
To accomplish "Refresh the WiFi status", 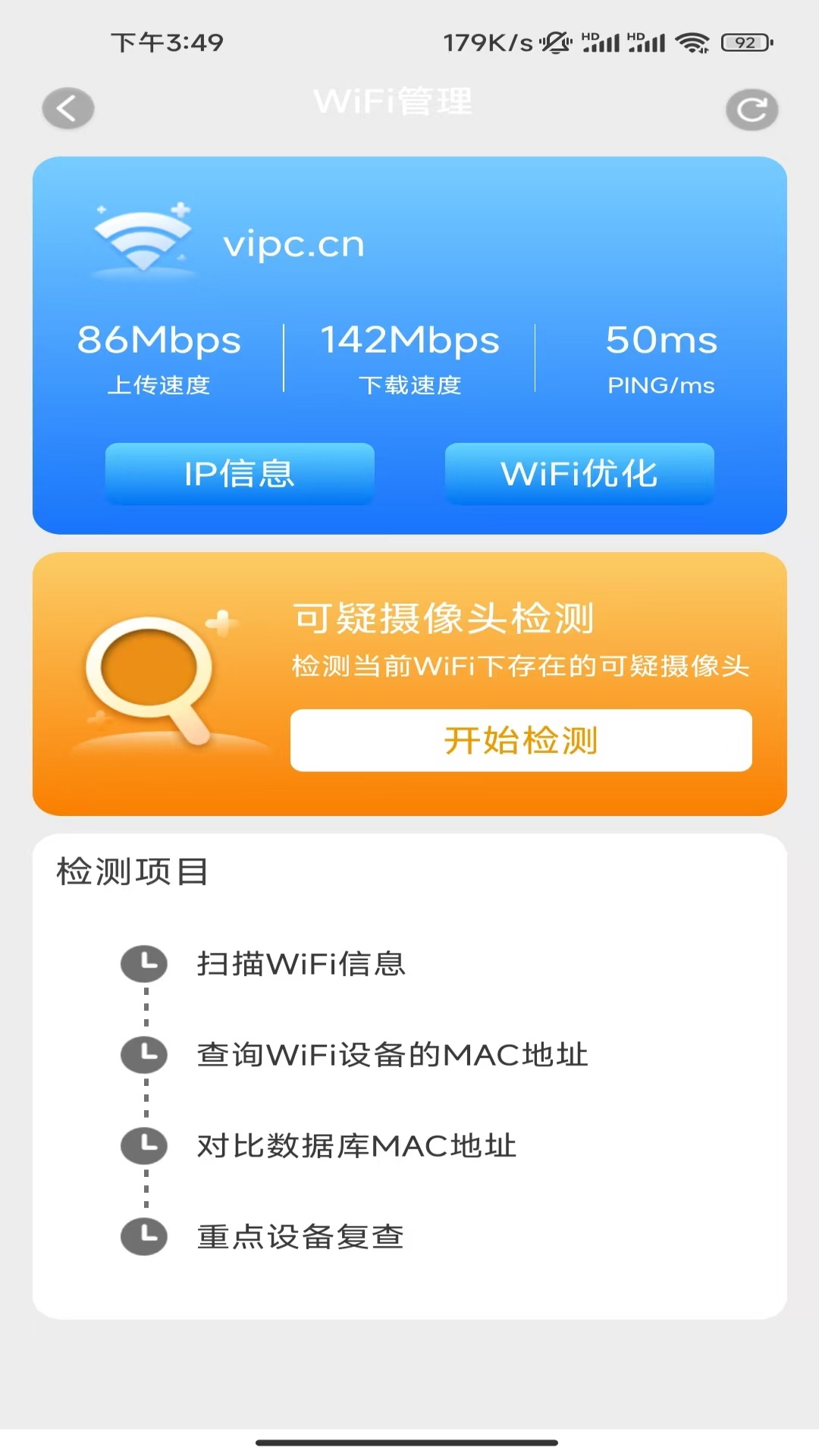I will point(752,110).
